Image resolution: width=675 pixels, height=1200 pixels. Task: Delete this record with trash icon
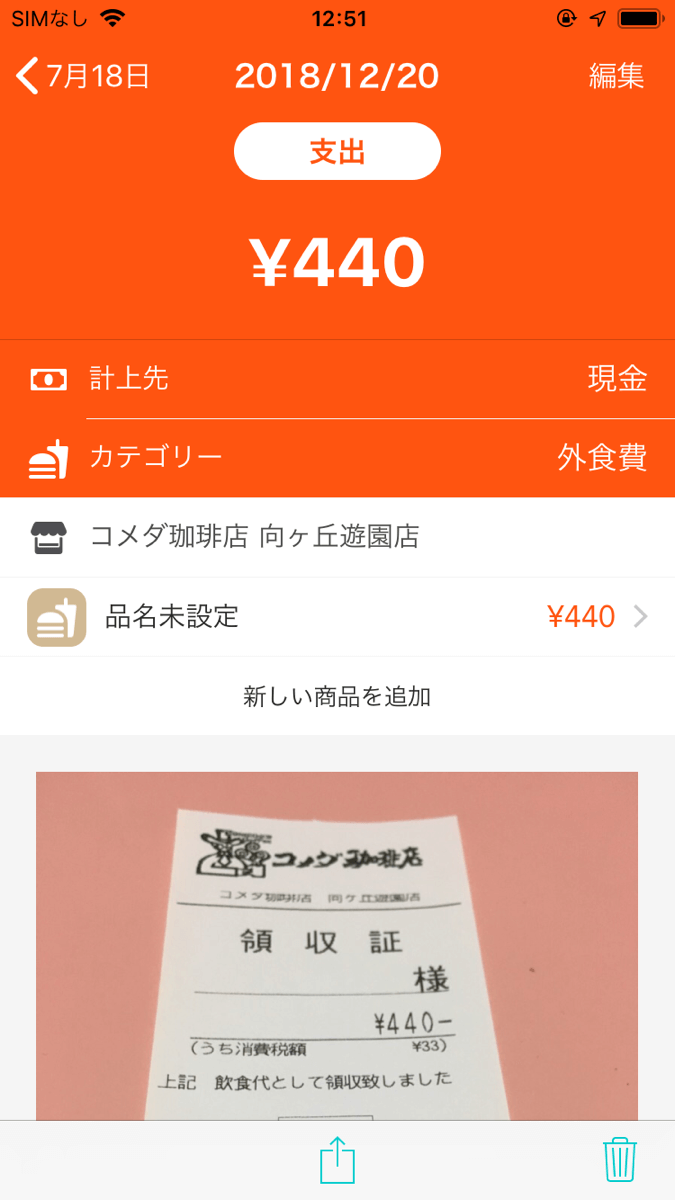pos(620,1160)
